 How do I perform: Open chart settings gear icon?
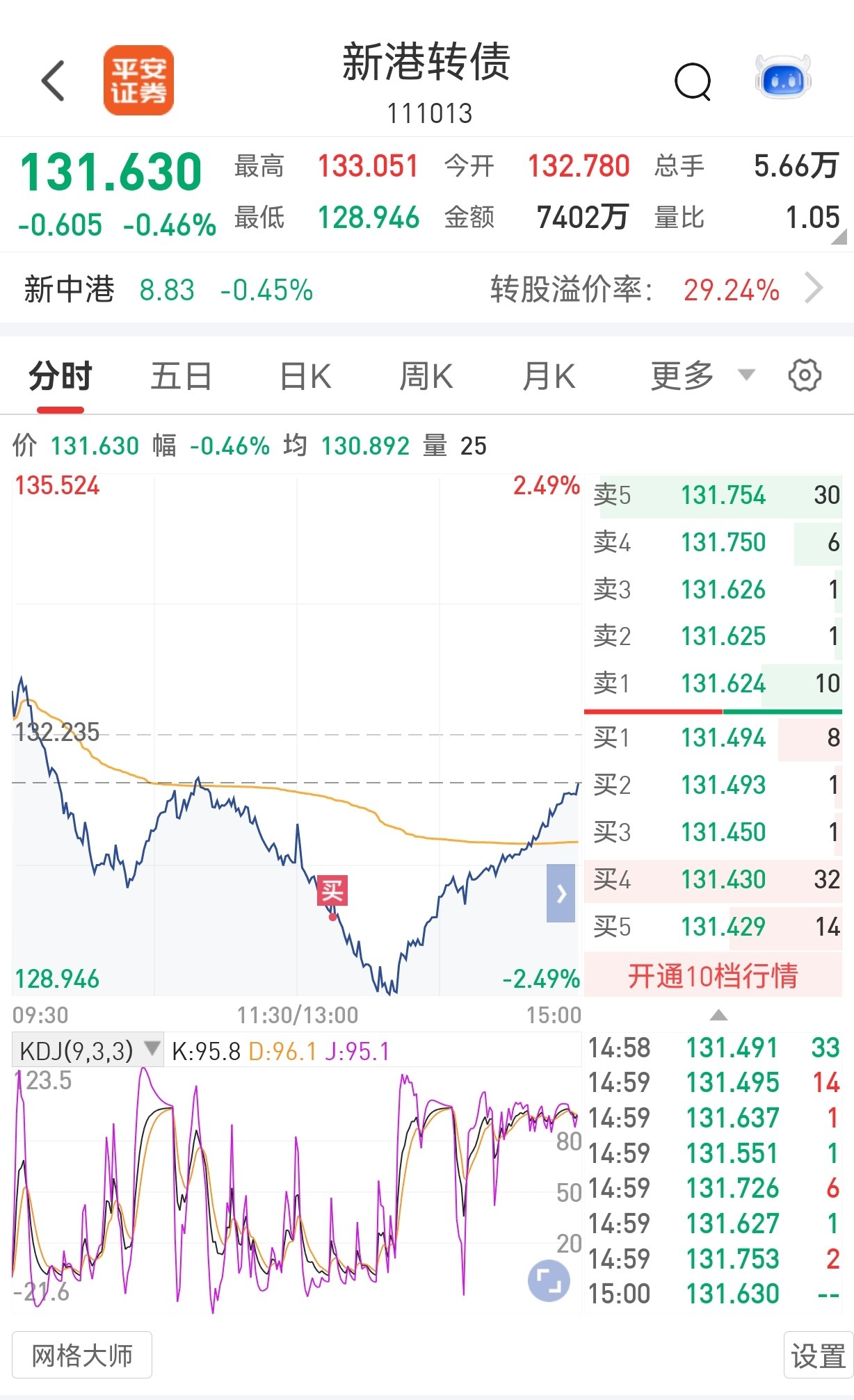(805, 375)
